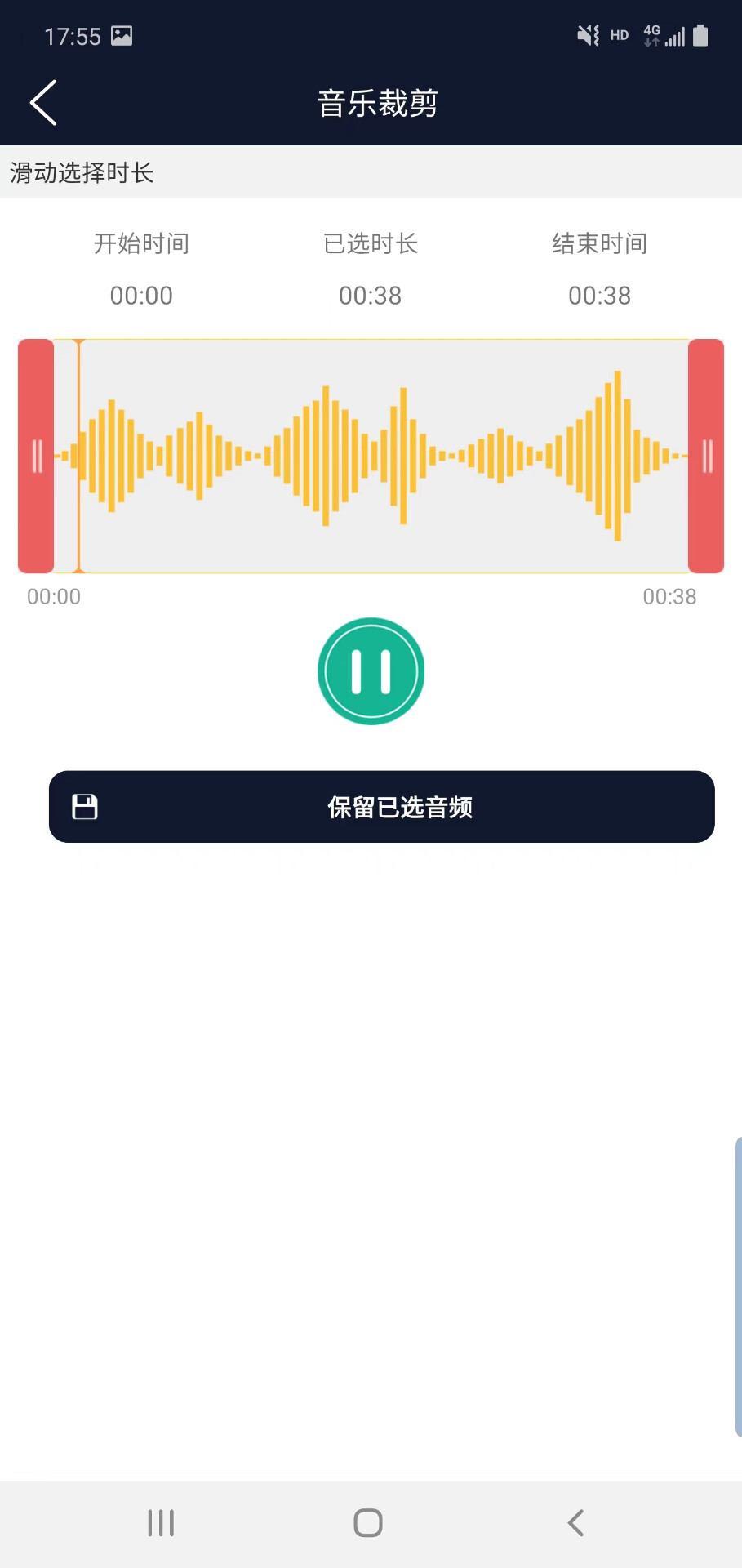Tap the home button in the navigation bar
Image resolution: width=742 pixels, height=1568 pixels.
tap(367, 1521)
